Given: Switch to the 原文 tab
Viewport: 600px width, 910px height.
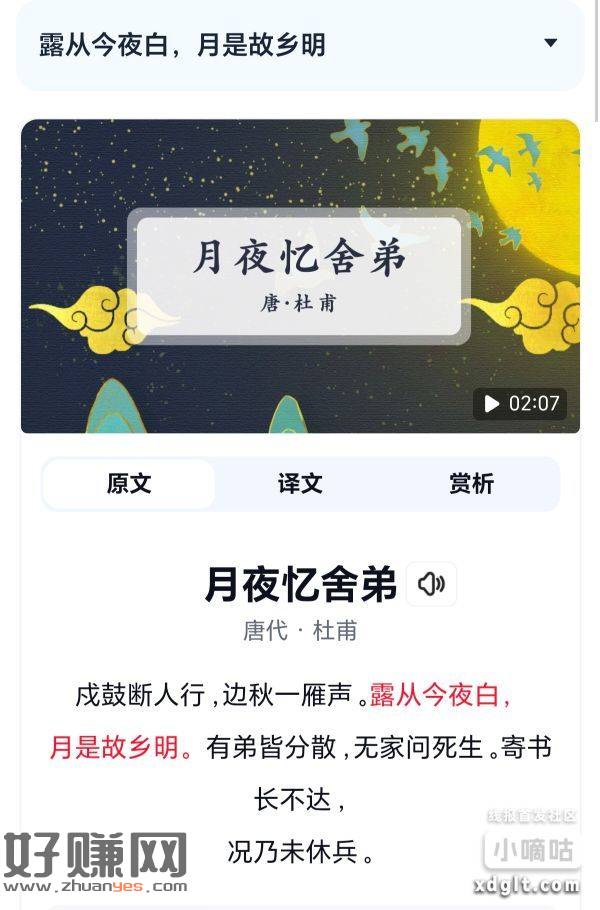Looking at the screenshot, I should click(x=129, y=484).
